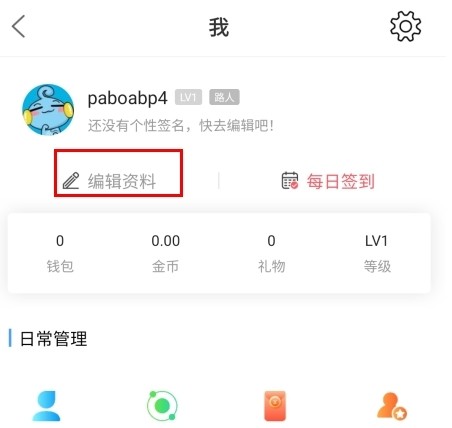Open the settings gear
The height and width of the screenshot is (428, 452).
pos(405,26)
